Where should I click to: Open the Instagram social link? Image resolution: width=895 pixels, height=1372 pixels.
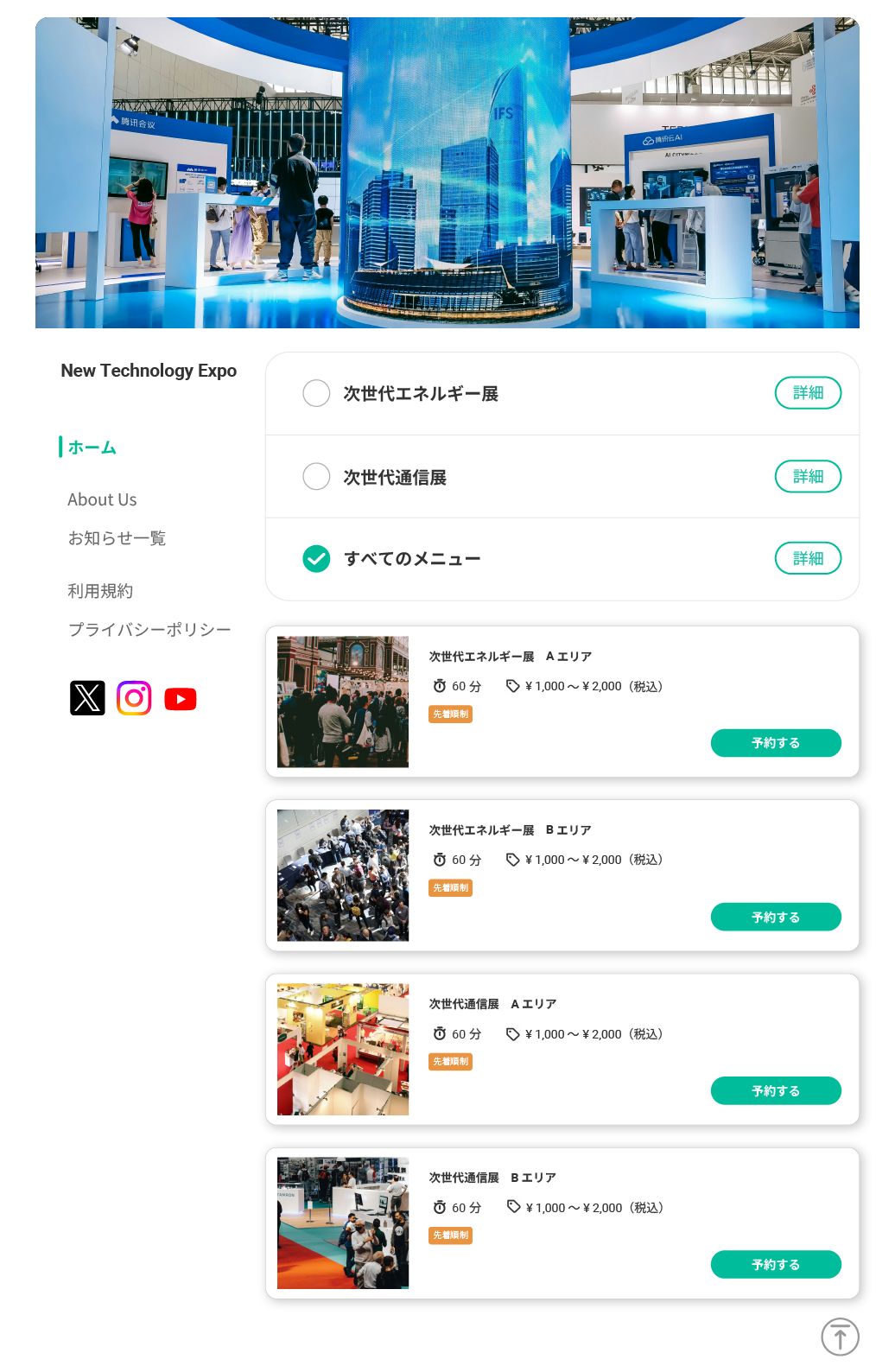click(x=134, y=698)
